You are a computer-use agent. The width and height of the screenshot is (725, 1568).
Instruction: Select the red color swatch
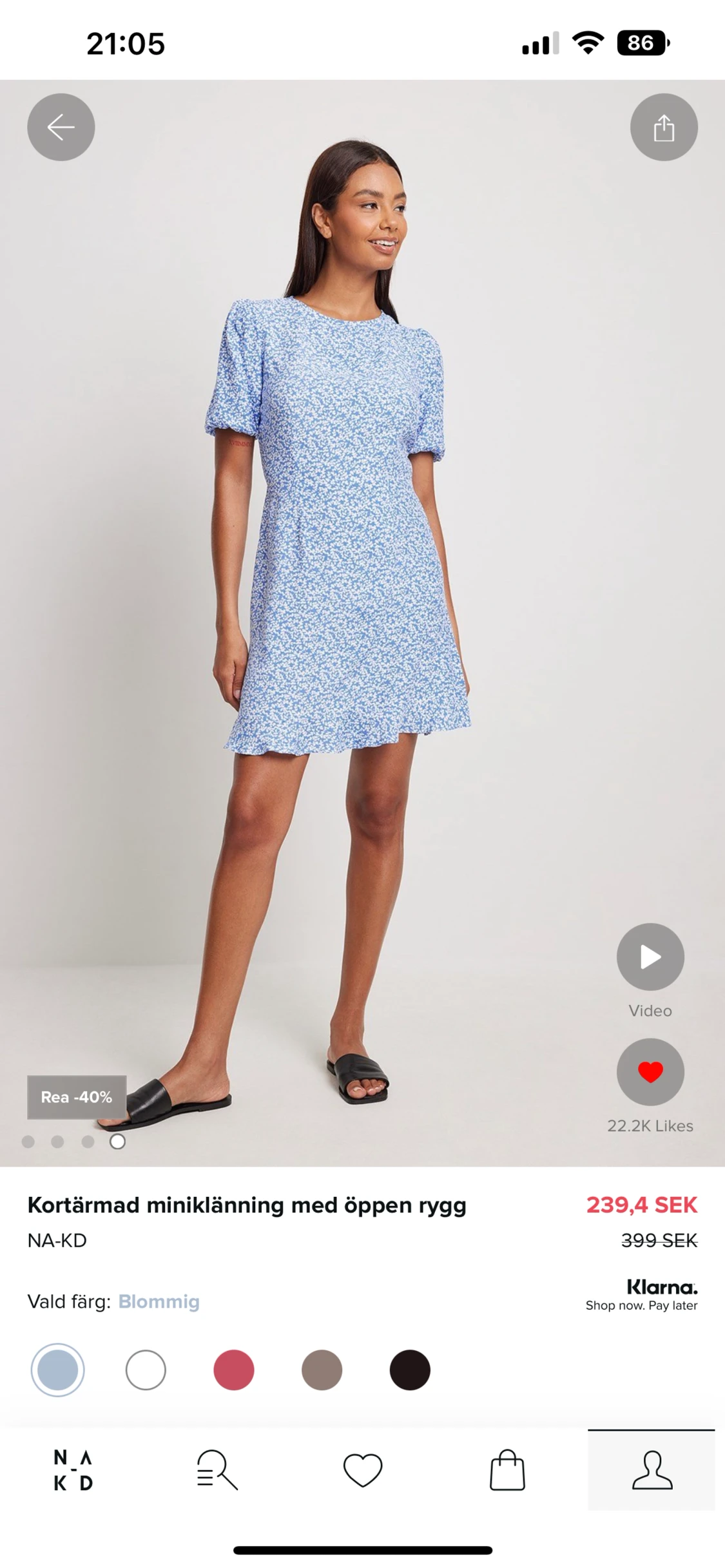[234, 1370]
